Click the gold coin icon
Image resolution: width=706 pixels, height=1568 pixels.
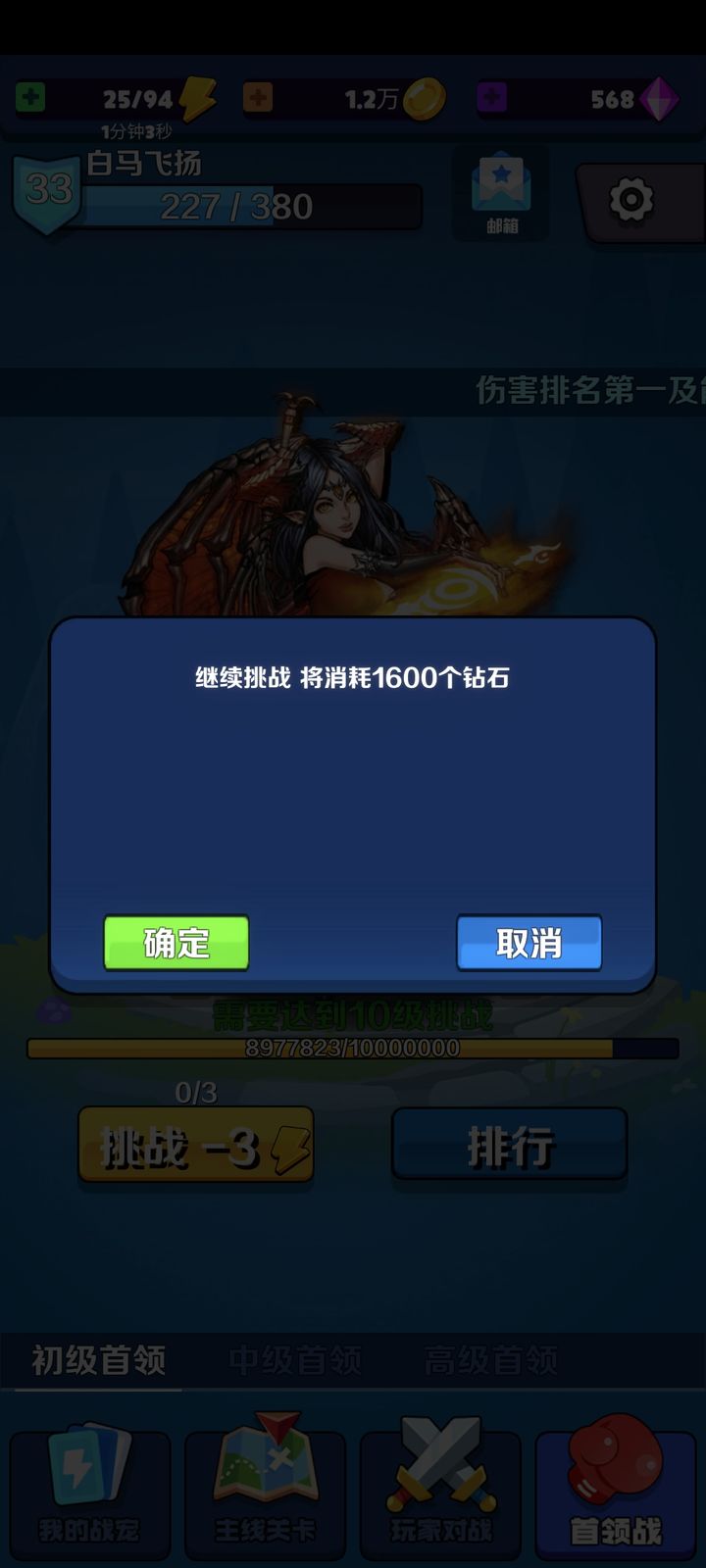click(424, 95)
